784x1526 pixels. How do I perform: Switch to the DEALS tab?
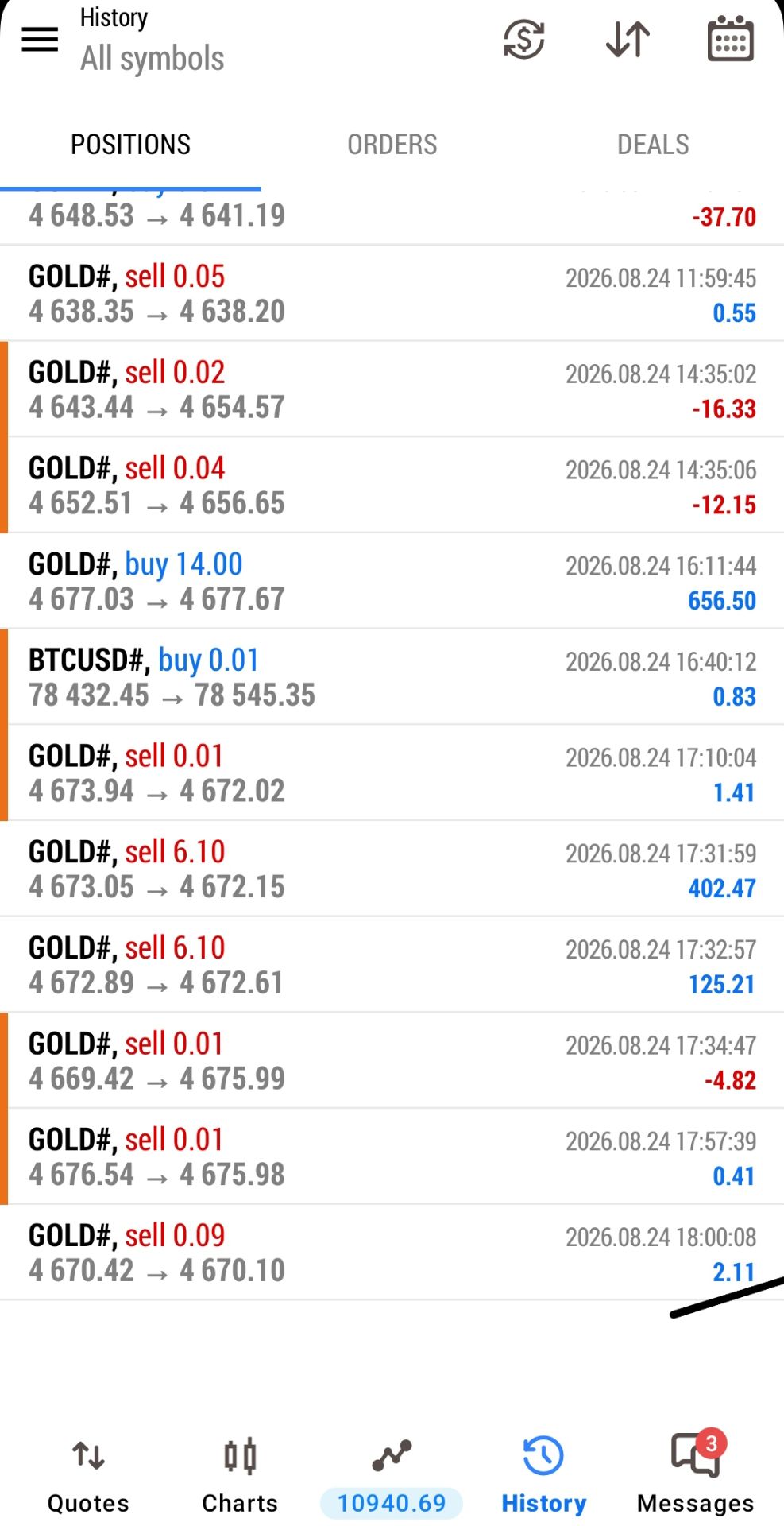click(x=653, y=145)
